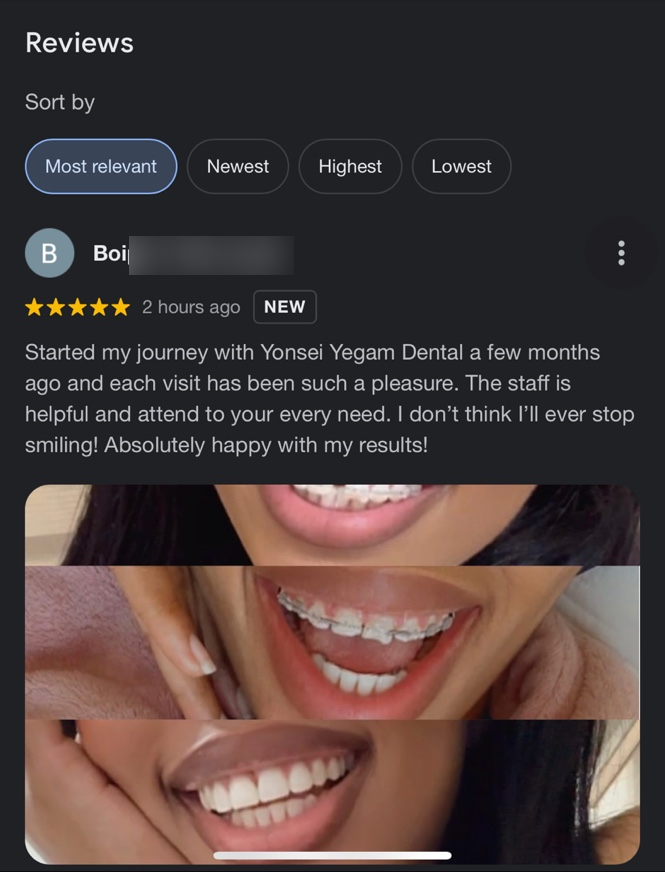Sort reviews by Newest
The image size is (665, 872).
(x=237, y=166)
